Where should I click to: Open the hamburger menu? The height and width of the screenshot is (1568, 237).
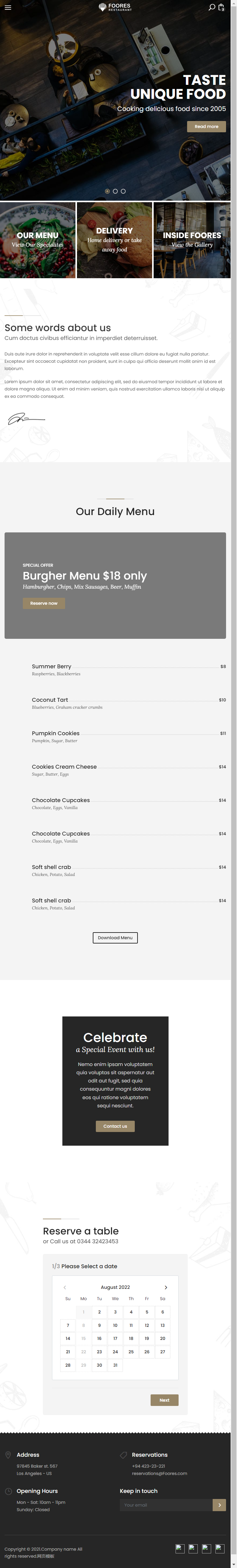8,8
